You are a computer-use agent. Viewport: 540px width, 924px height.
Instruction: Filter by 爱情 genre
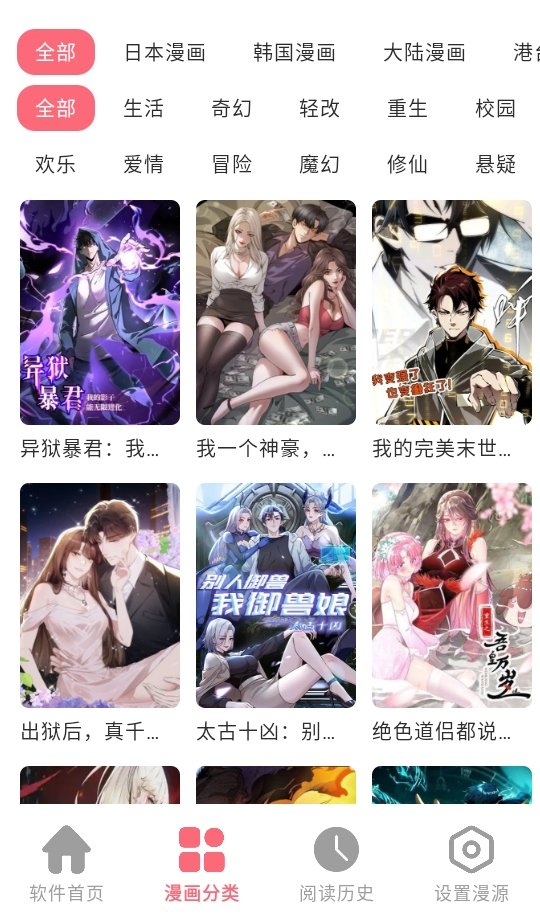(x=143, y=164)
